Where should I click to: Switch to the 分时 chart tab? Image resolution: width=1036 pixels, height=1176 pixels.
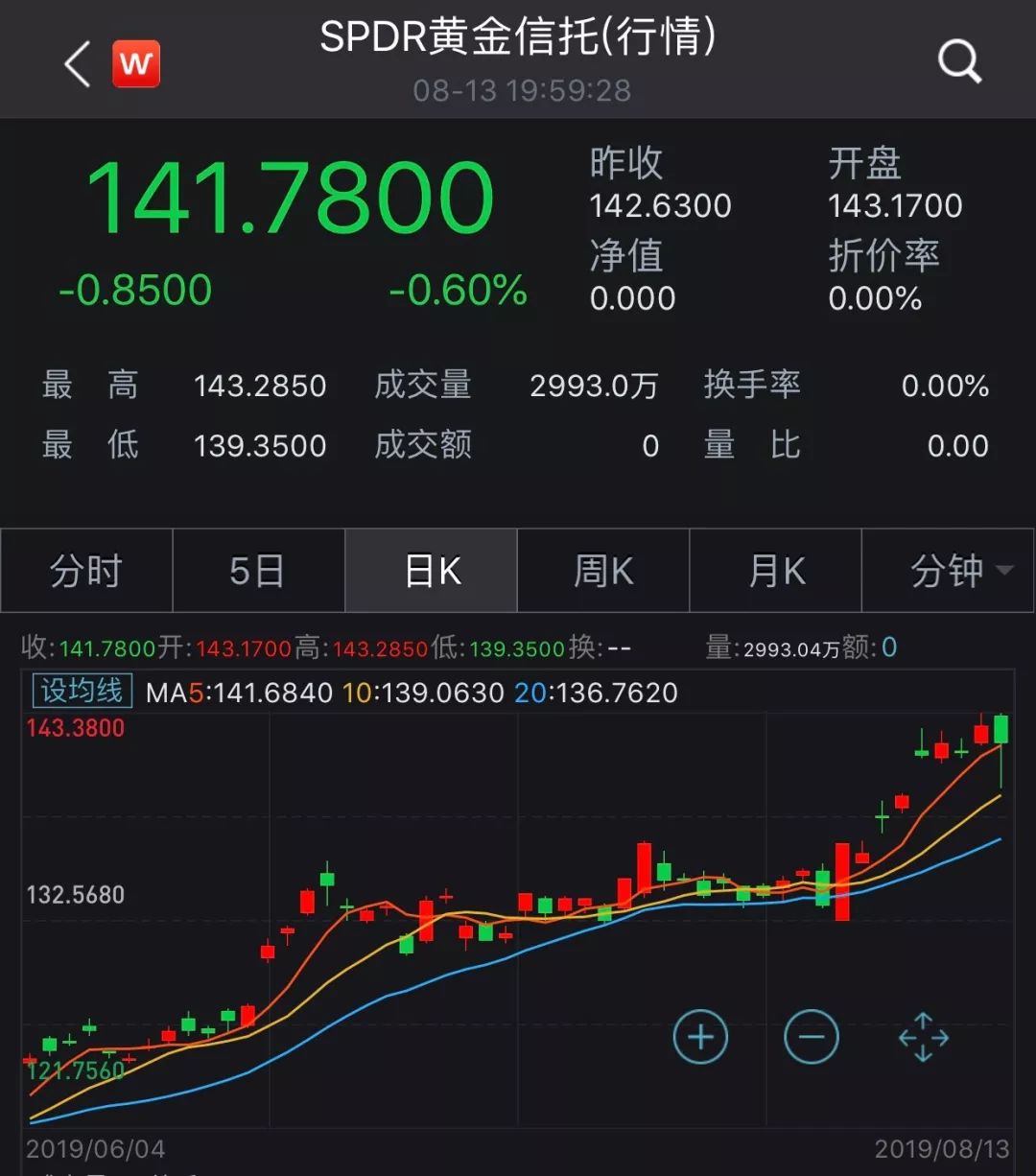tap(86, 571)
